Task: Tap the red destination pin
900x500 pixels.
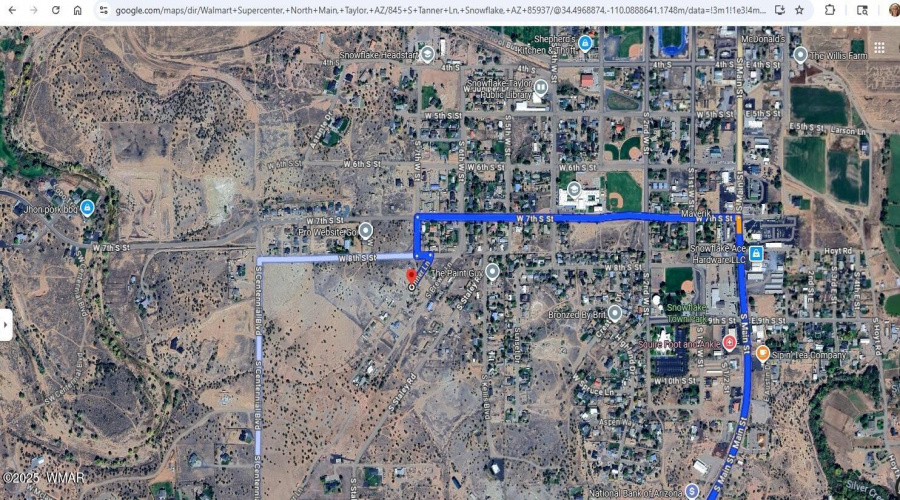Action: 410,276
